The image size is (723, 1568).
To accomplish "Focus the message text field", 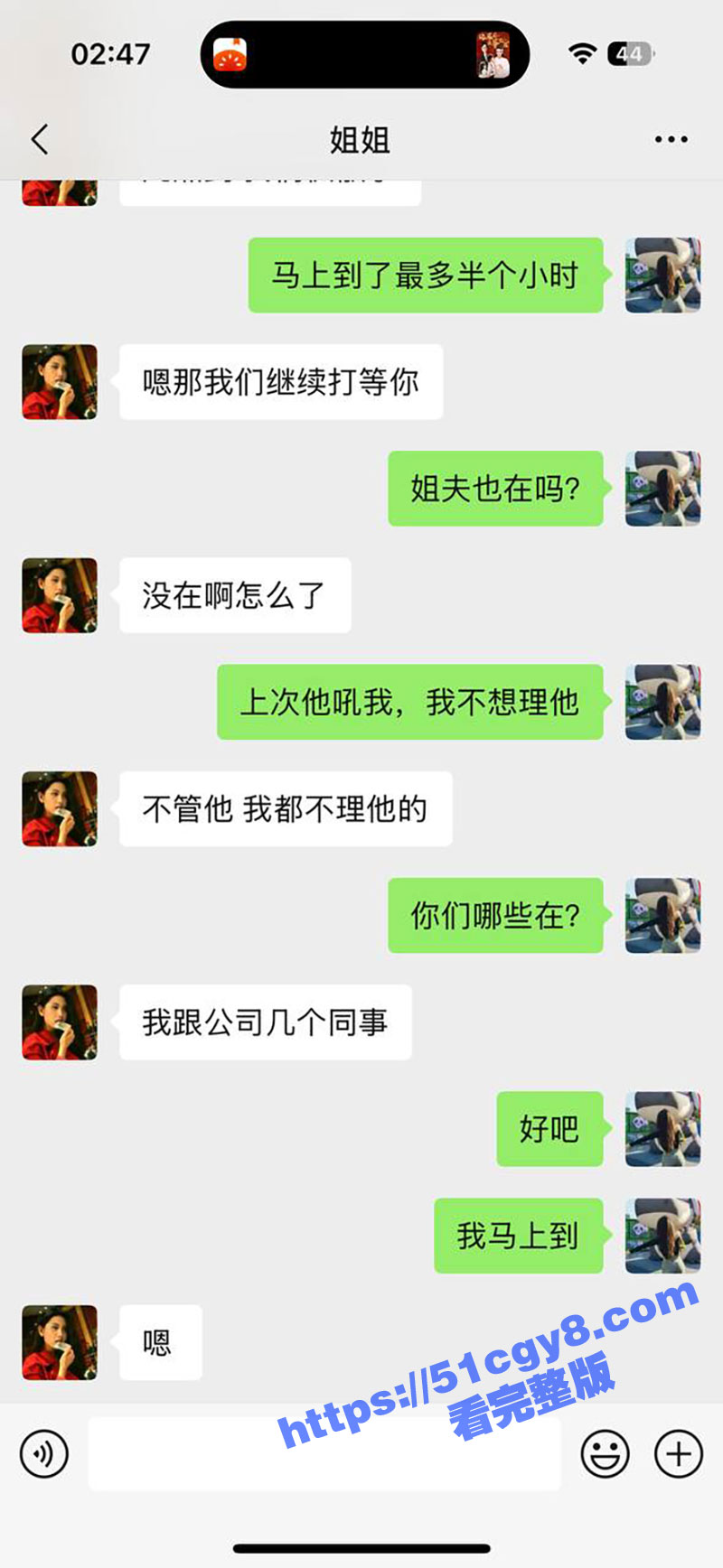I will point(324,1454).
